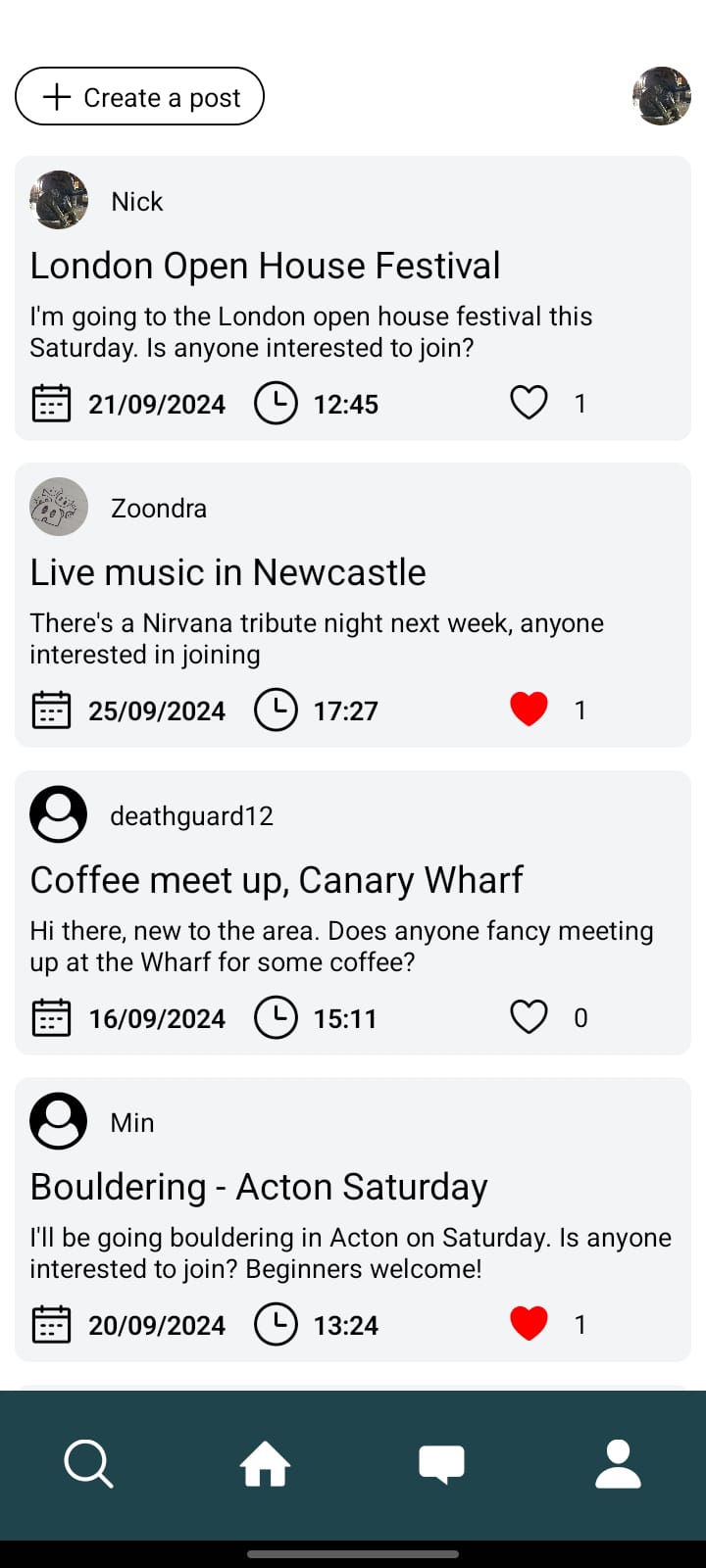The image size is (706, 1568).
Task: Unlike the Bouldering - Acton Saturday post
Action: [x=529, y=1323]
